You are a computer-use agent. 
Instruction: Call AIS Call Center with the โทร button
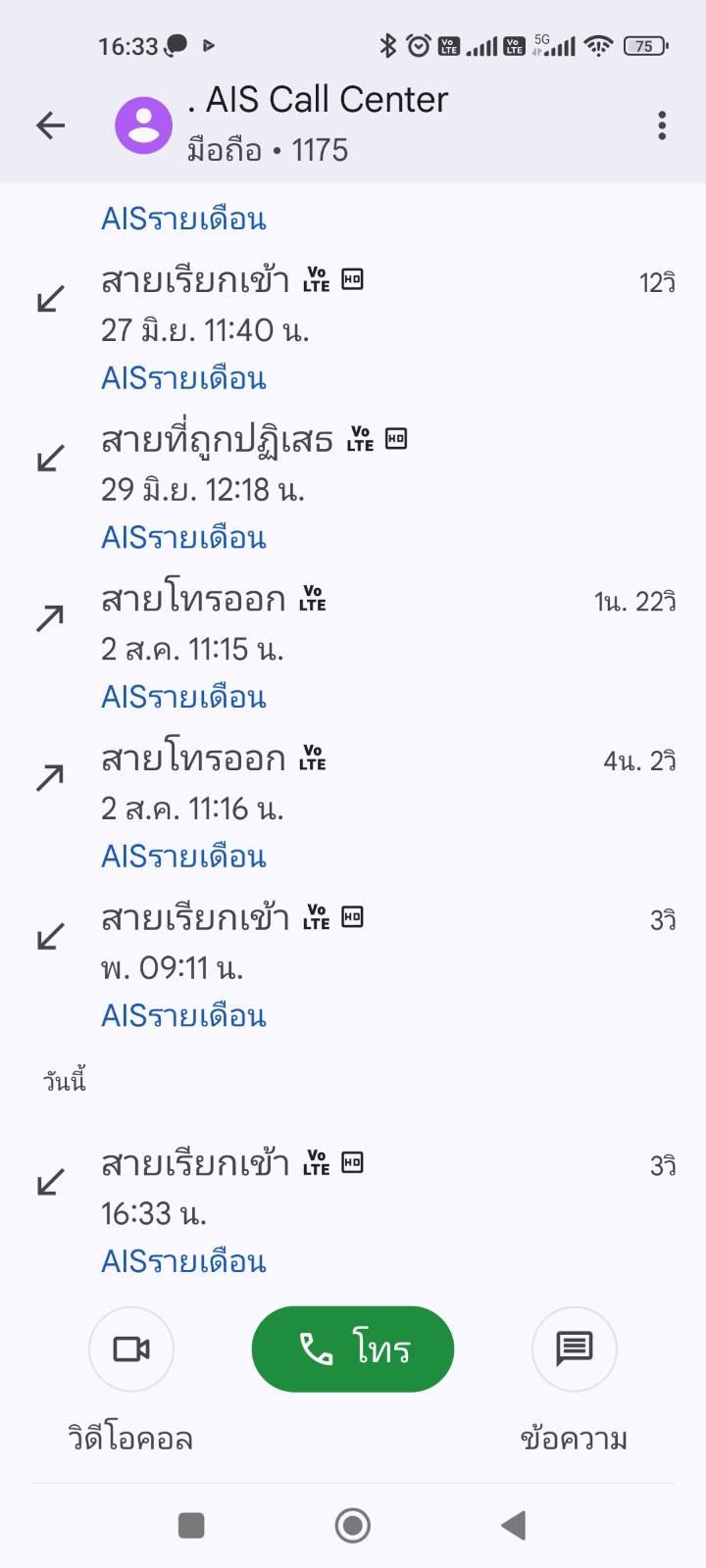(x=353, y=1348)
